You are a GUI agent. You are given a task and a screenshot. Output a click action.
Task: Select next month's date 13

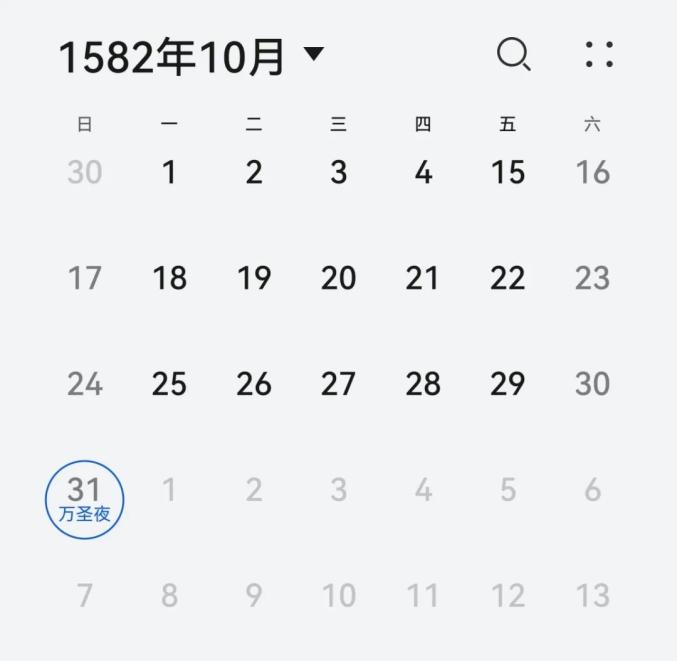(x=592, y=596)
